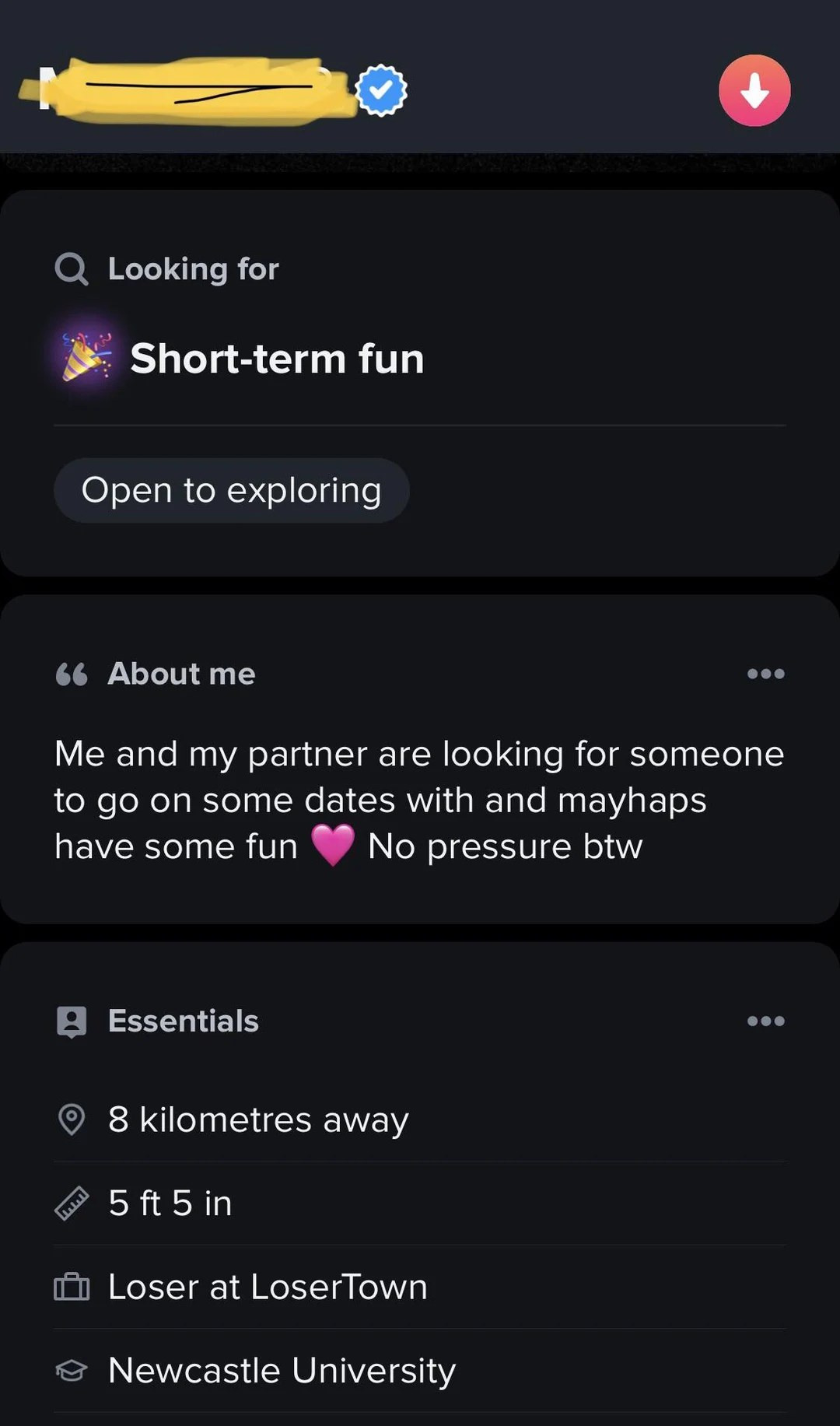The image size is (840, 1426).
Task: Click the quote icon beside About me
Action: click(72, 674)
